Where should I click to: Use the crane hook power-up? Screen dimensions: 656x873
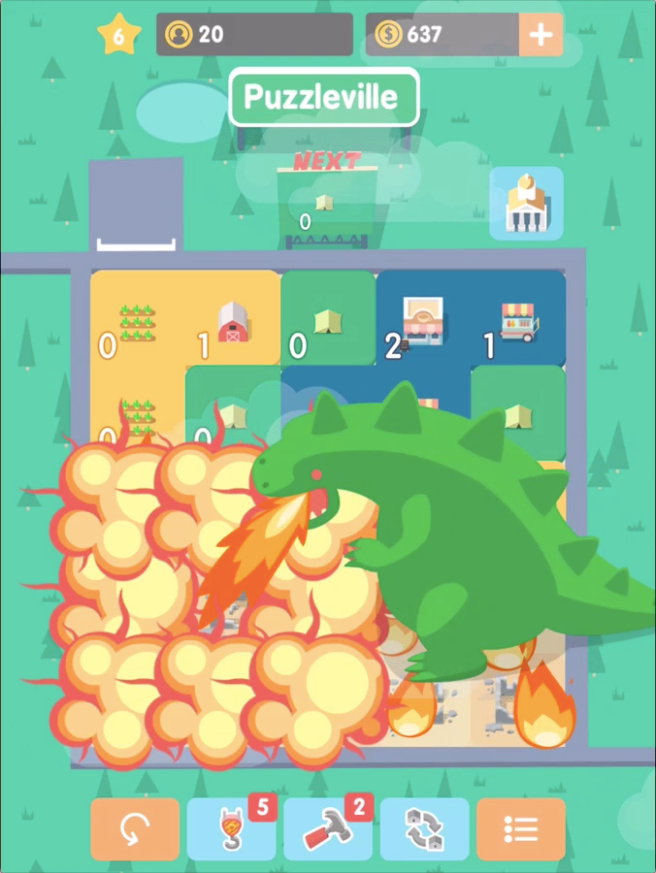[231, 829]
